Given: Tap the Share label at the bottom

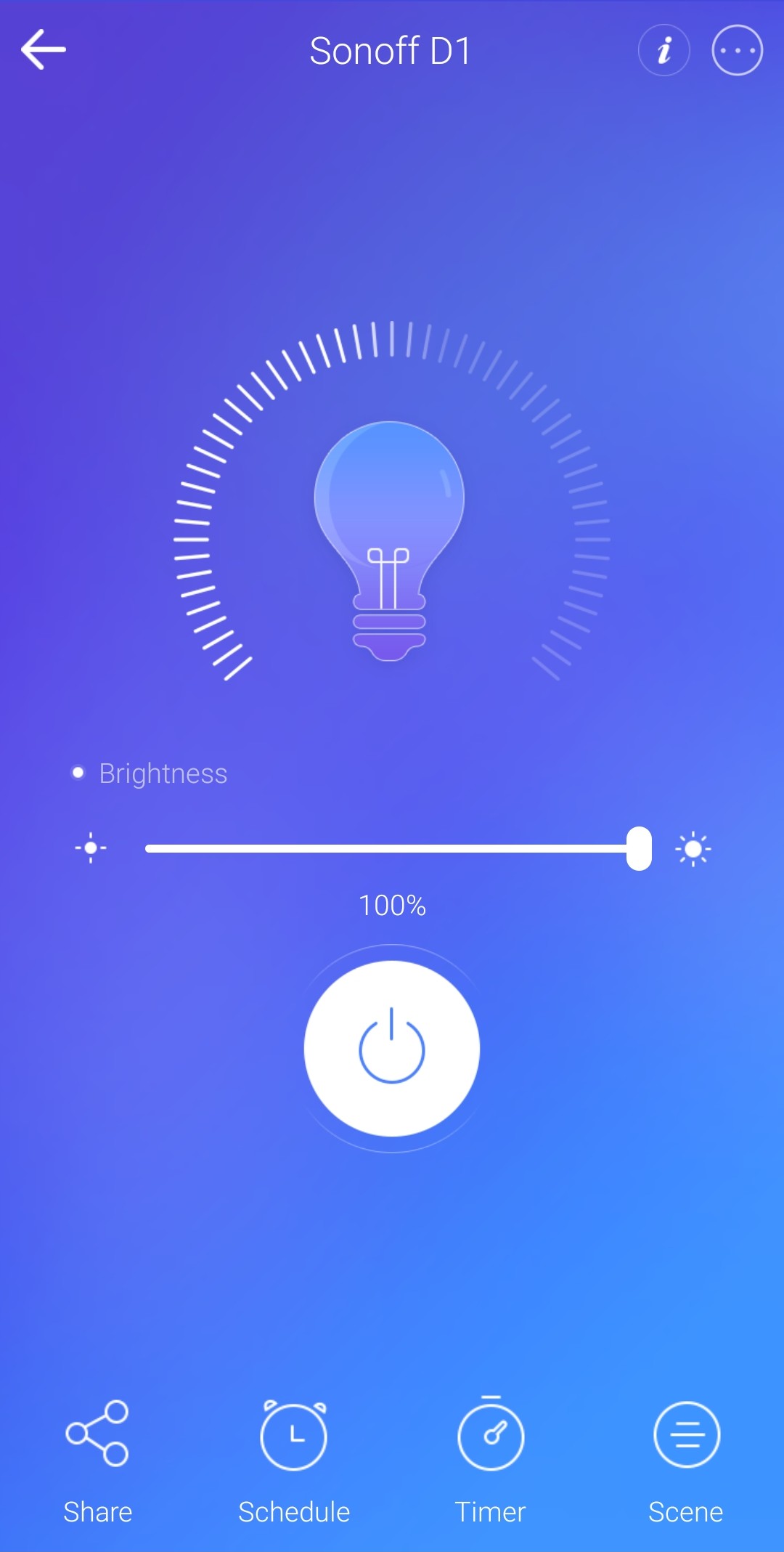Looking at the screenshot, I should click(x=98, y=1511).
